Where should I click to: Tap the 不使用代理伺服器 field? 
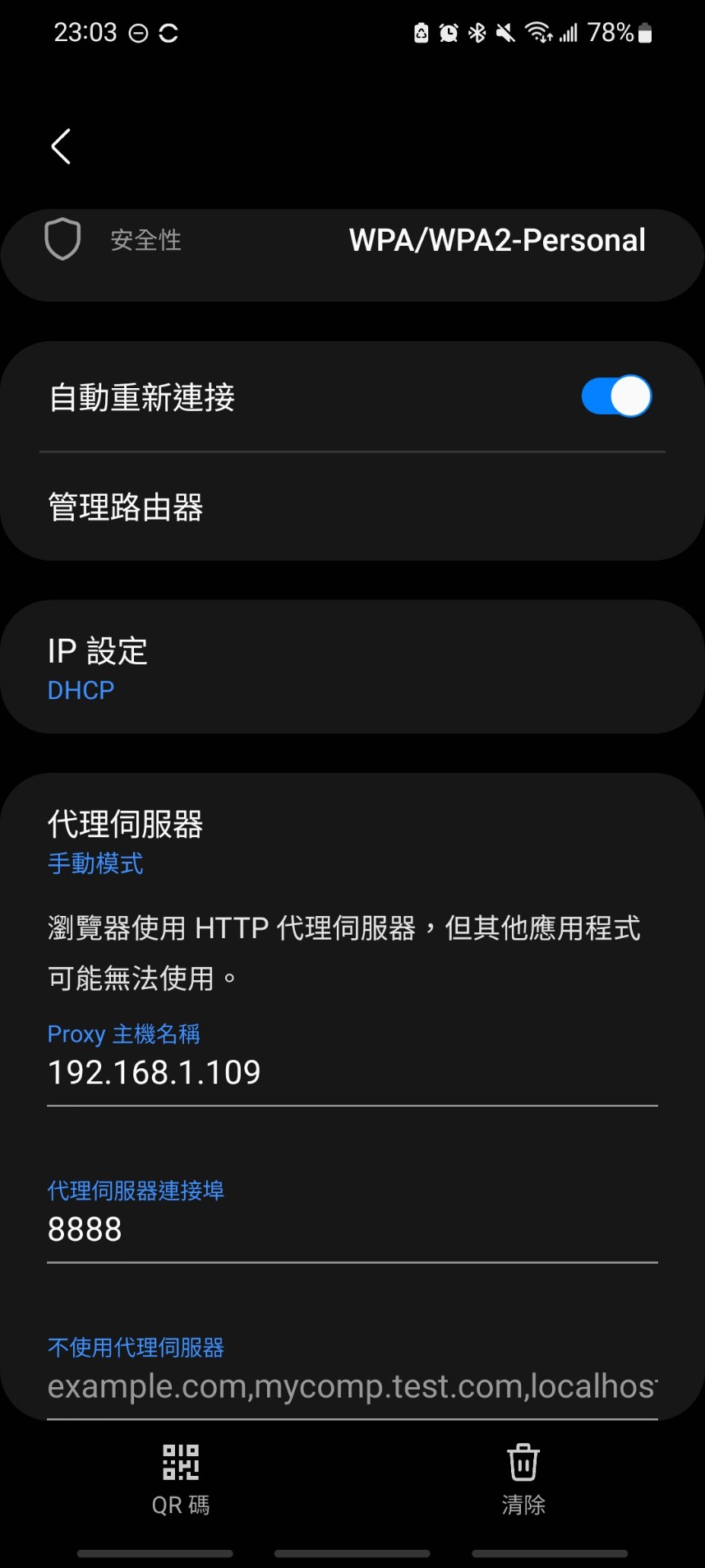(x=352, y=1386)
